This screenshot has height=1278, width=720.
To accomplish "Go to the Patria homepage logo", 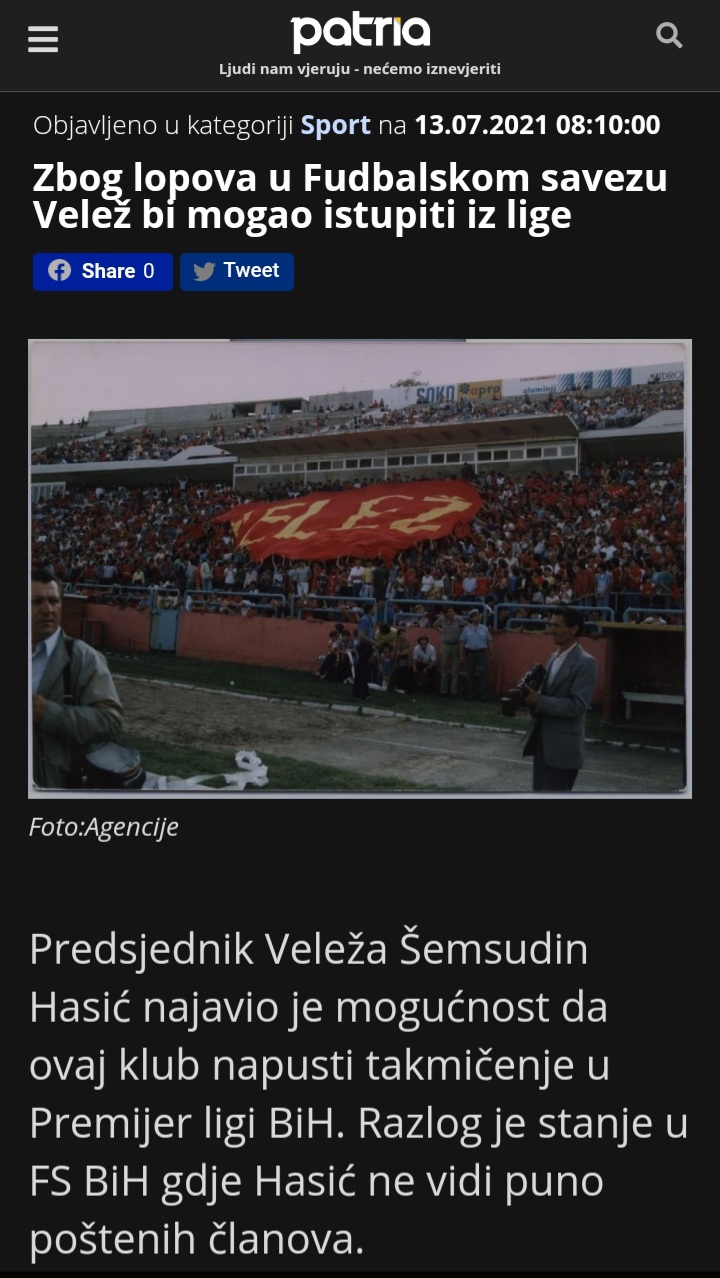I will 360,33.
